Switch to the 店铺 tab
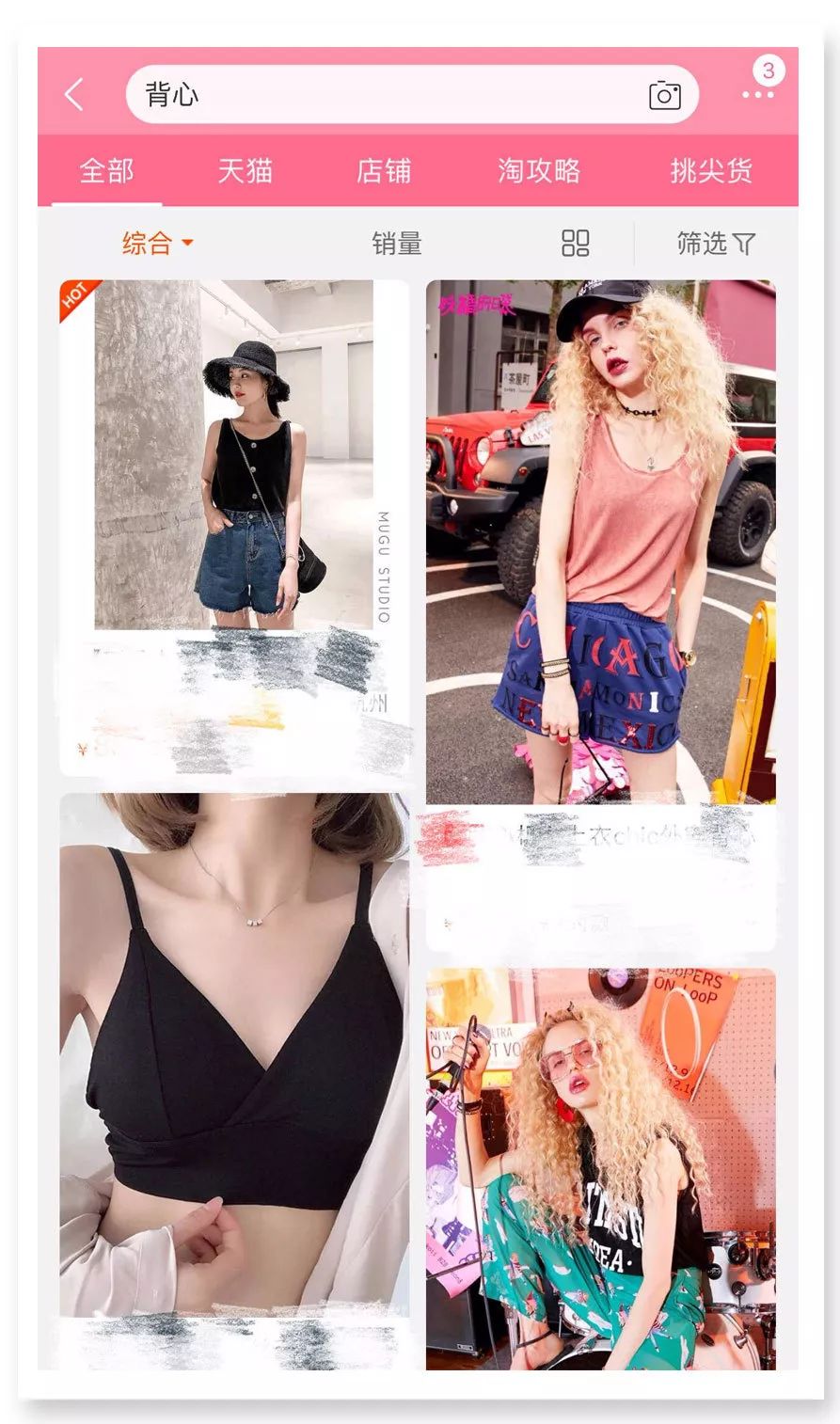 point(384,171)
